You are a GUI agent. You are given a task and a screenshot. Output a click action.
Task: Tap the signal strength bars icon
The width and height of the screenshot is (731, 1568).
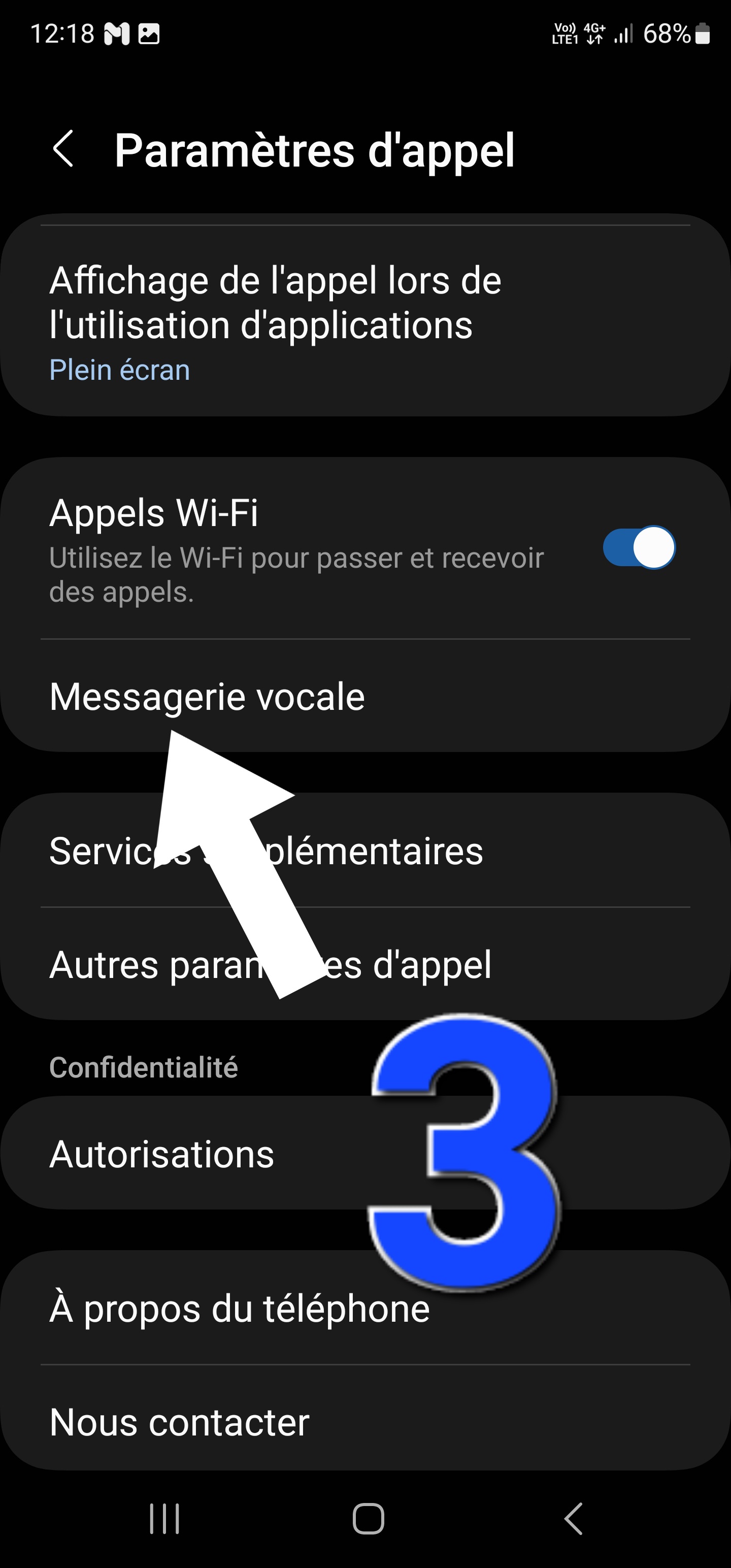coord(624,35)
